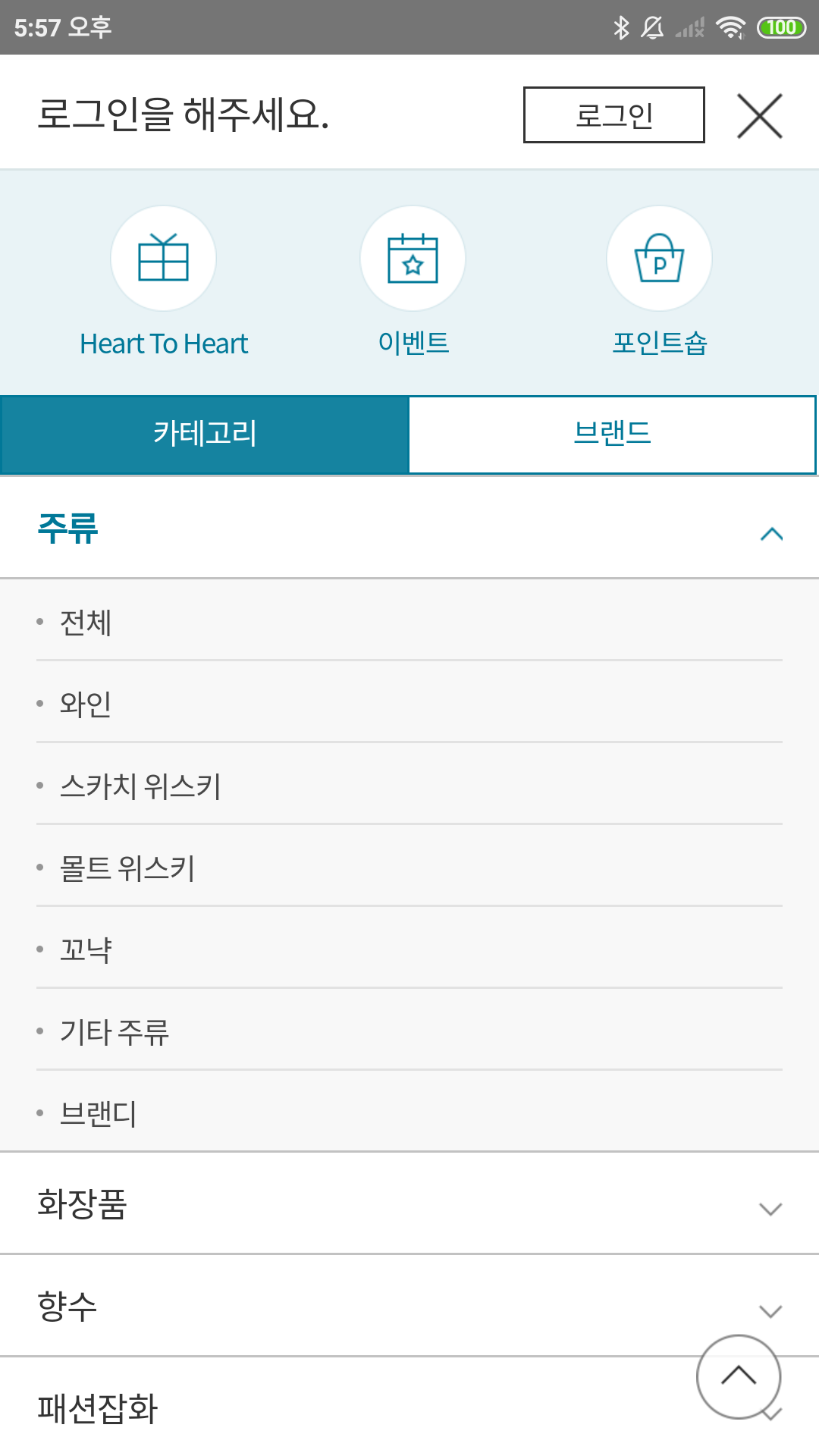The height and width of the screenshot is (1456, 819).
Task: Expand the 화장품 category
Action: [409, 1204]
